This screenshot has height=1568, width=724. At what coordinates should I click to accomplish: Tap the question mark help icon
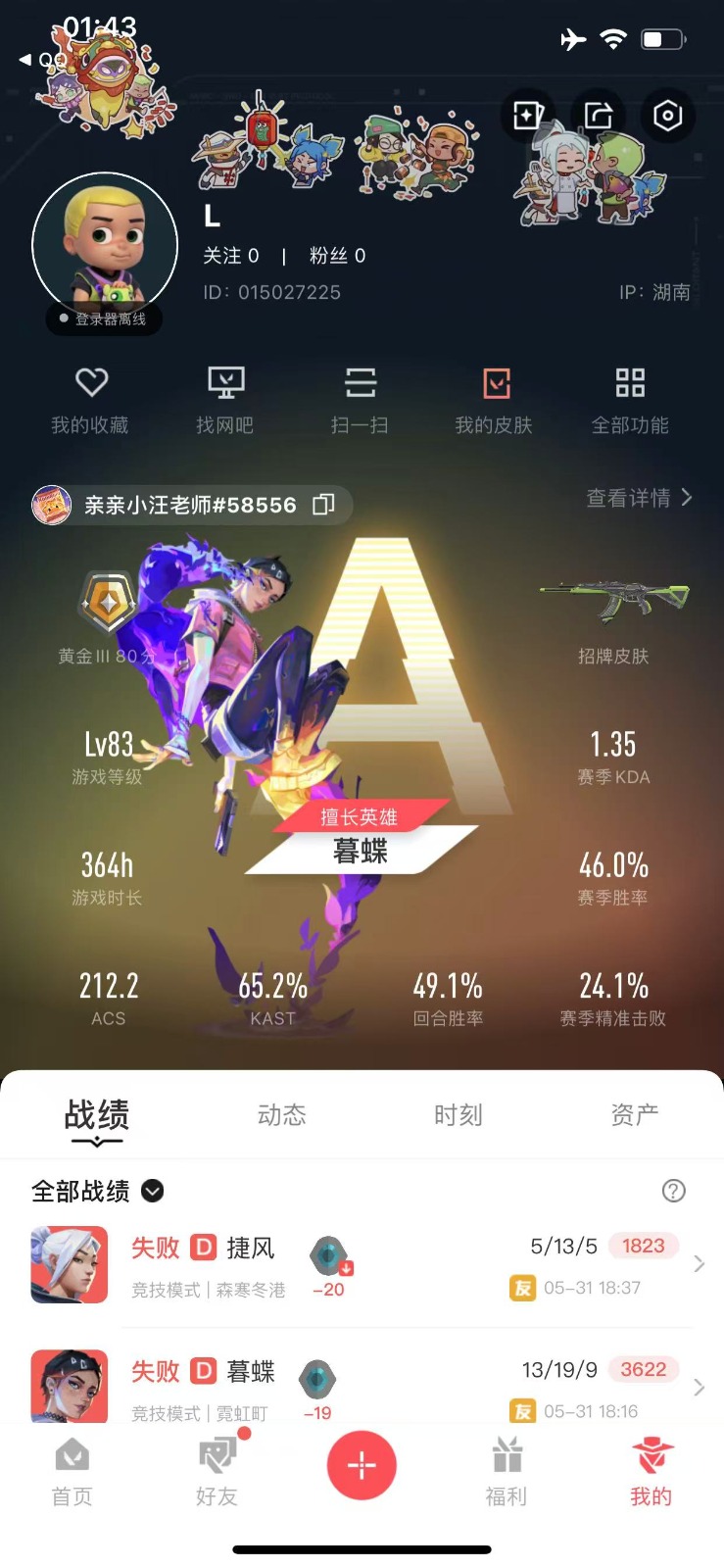[674, 1191]
